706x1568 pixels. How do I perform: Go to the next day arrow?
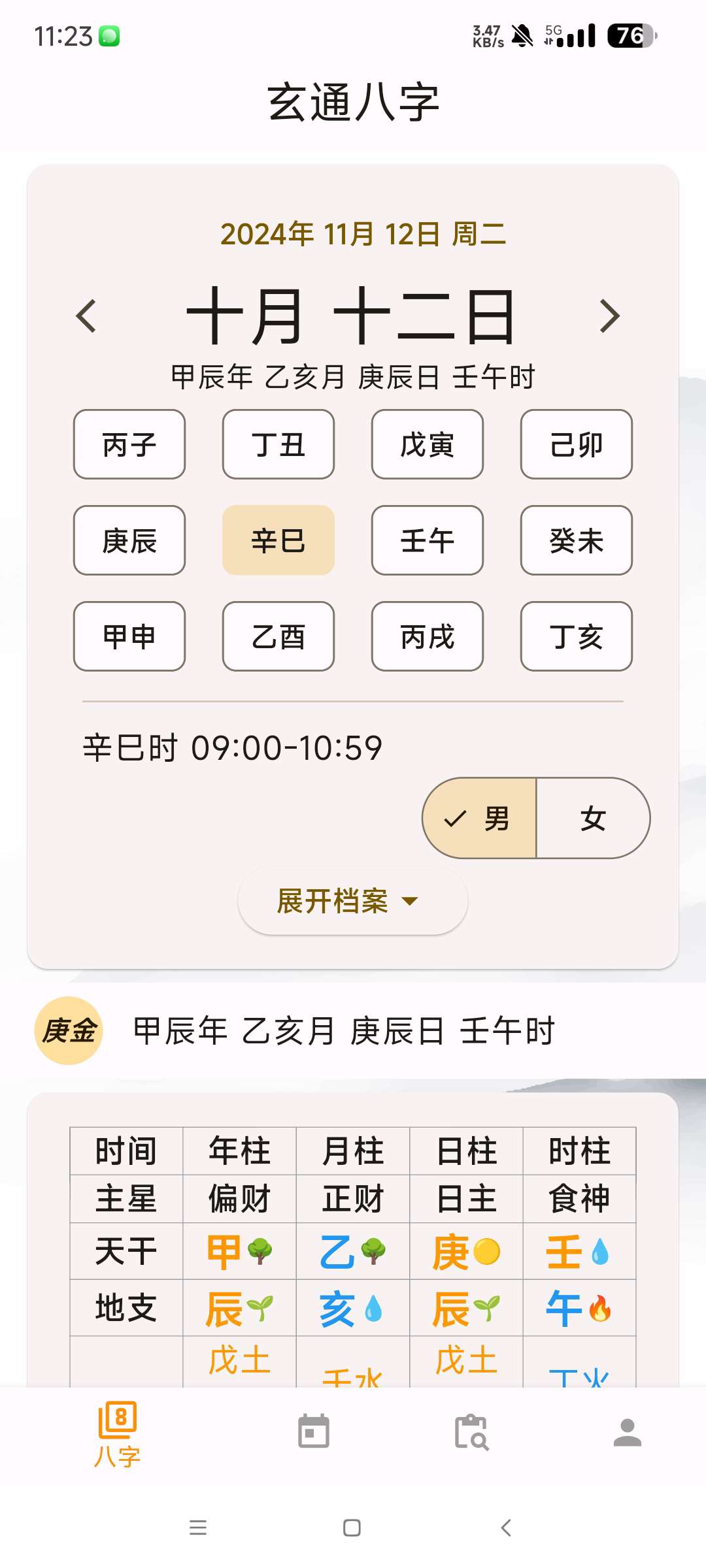click(609, 316)
